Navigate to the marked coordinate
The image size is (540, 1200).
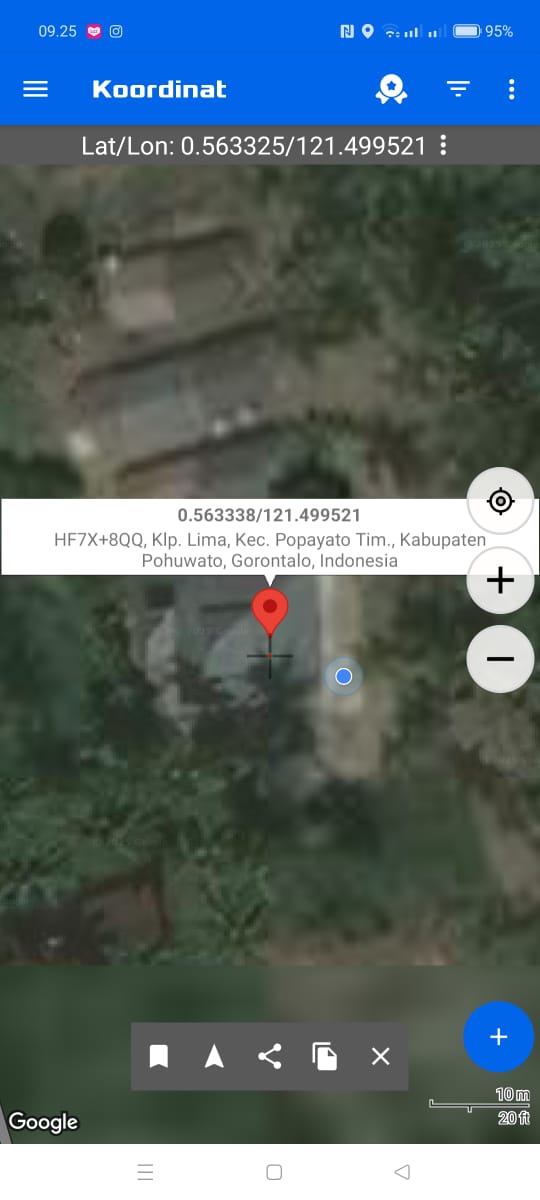(214, 1056)
